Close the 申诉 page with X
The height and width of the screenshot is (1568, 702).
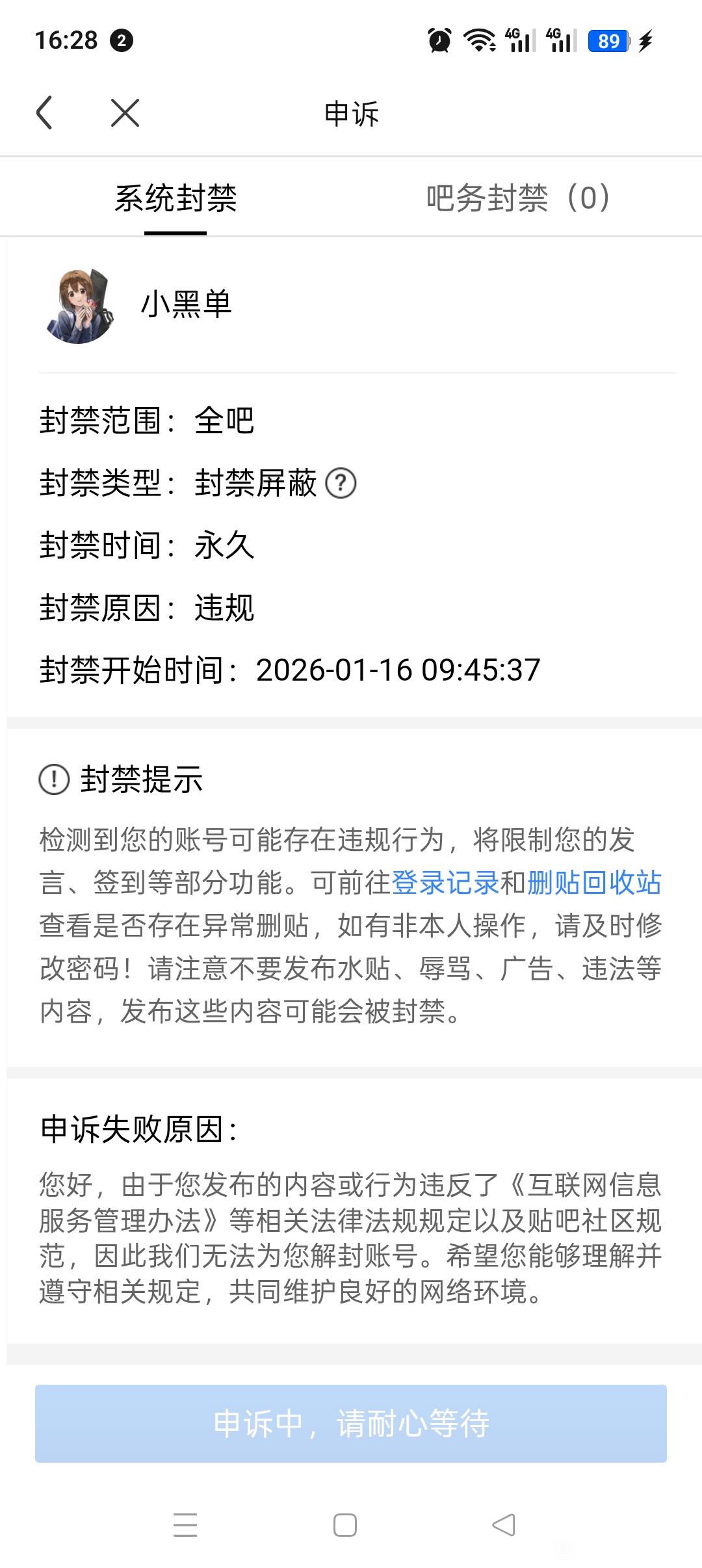(x=125, y=113)
